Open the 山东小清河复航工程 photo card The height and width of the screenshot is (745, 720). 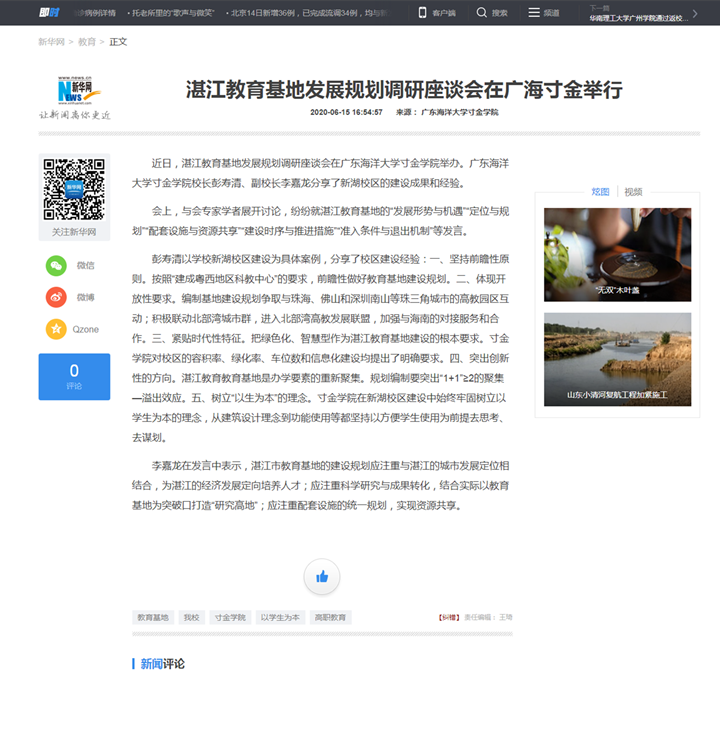(x=617, y=360)
